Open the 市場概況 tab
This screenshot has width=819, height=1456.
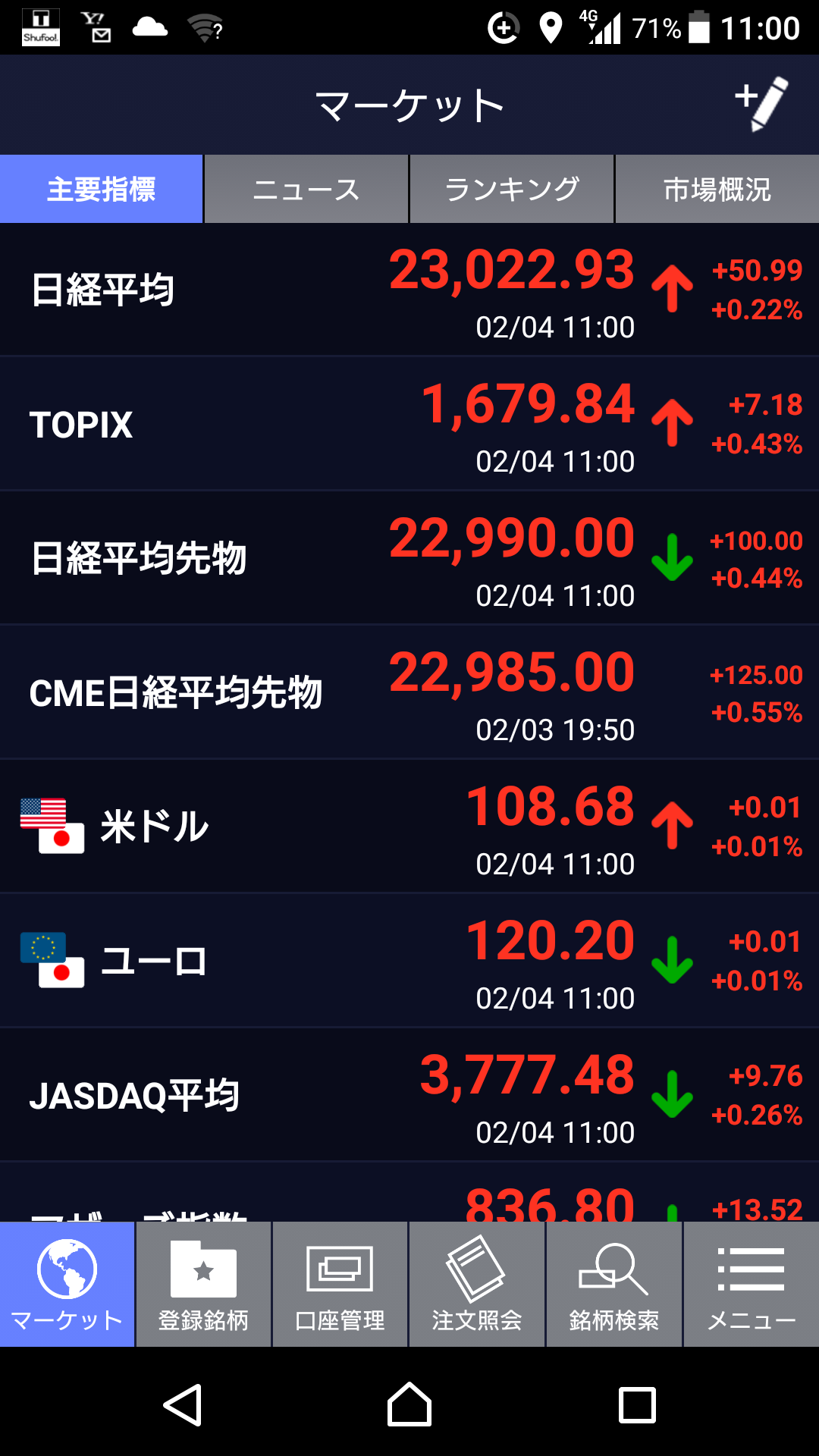tap(717, 189)
